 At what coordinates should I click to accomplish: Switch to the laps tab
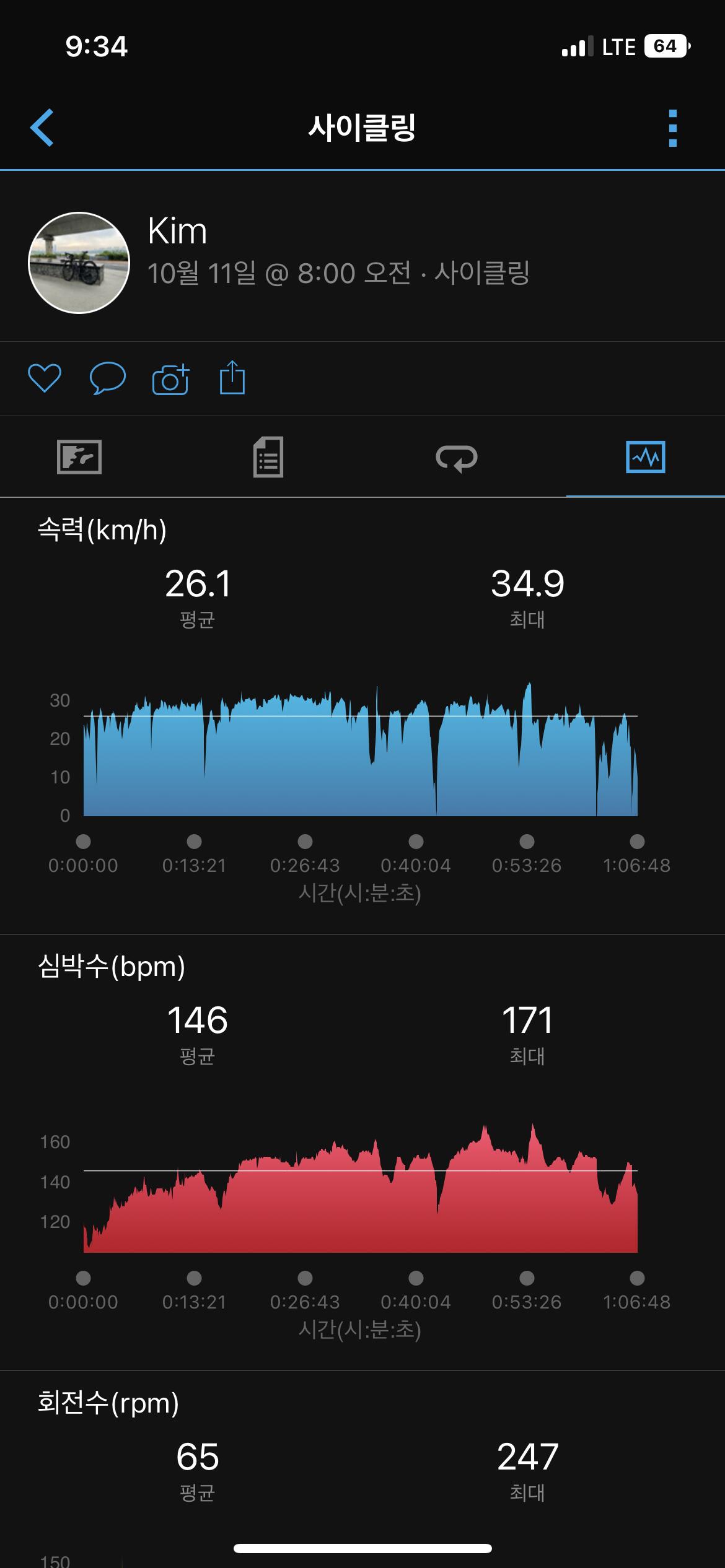(x=457, y=458)
